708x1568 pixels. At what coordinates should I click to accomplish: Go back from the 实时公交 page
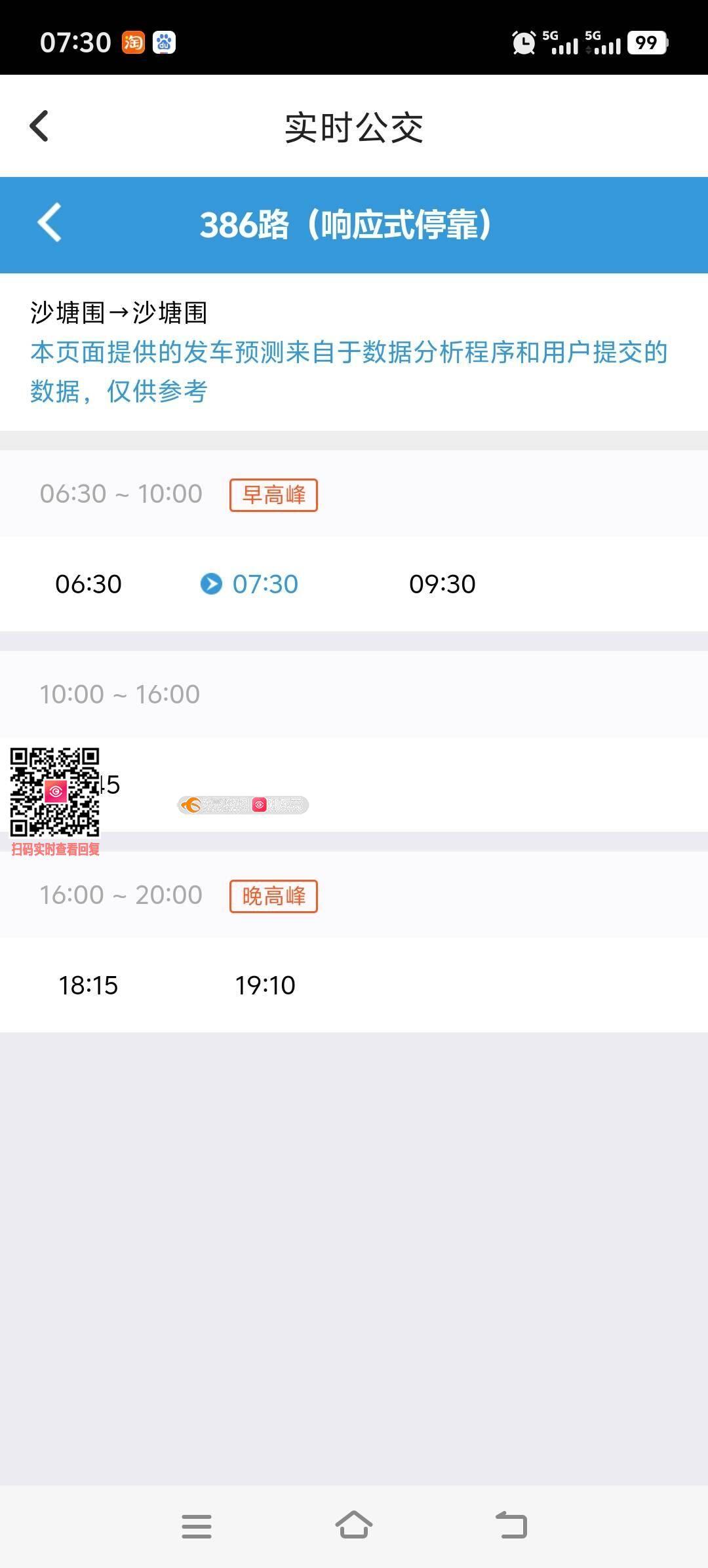click(39, 126)
